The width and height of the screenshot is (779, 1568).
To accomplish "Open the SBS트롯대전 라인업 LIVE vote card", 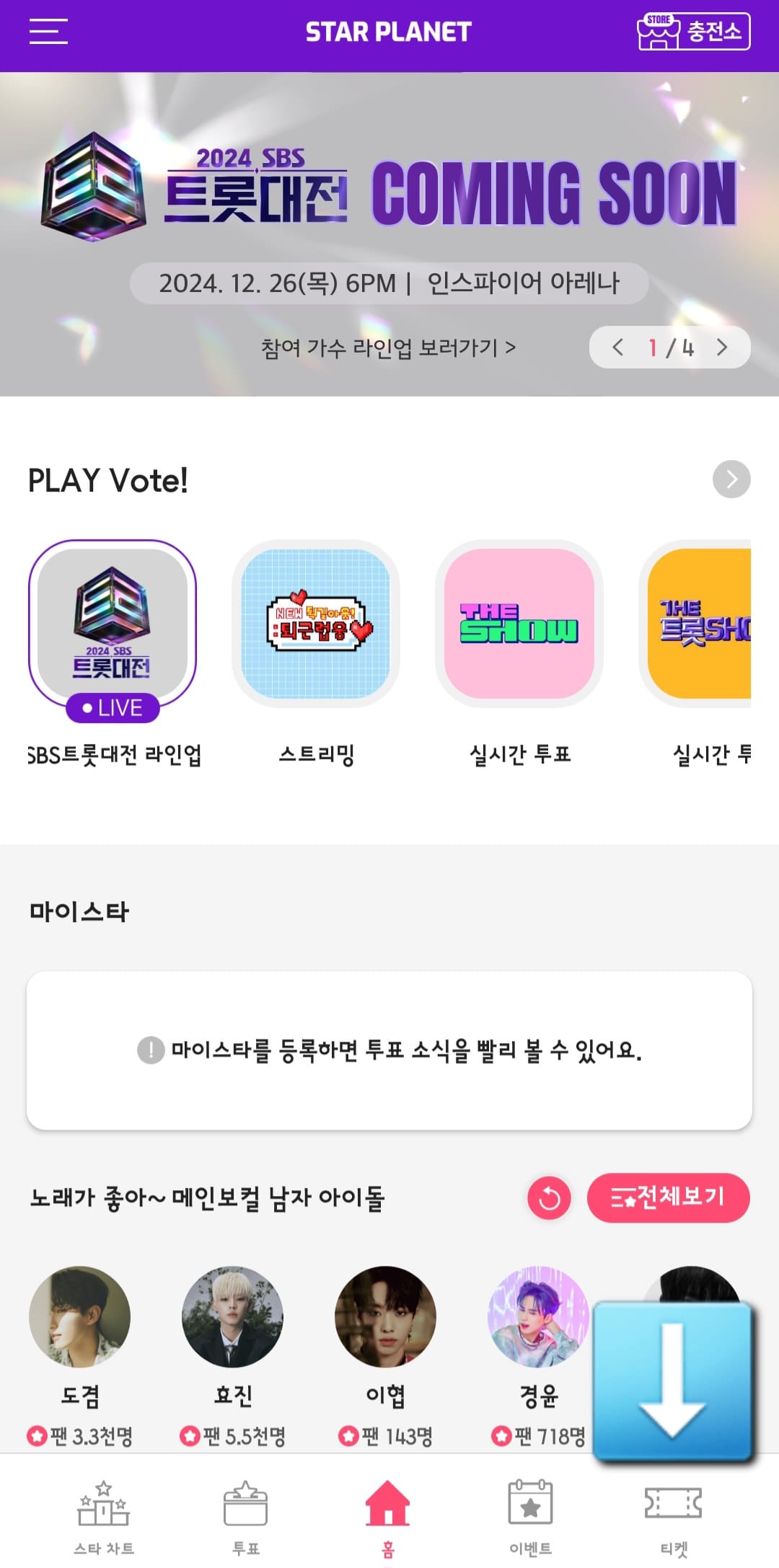I will pyautogui.click(x=112, y=627).
